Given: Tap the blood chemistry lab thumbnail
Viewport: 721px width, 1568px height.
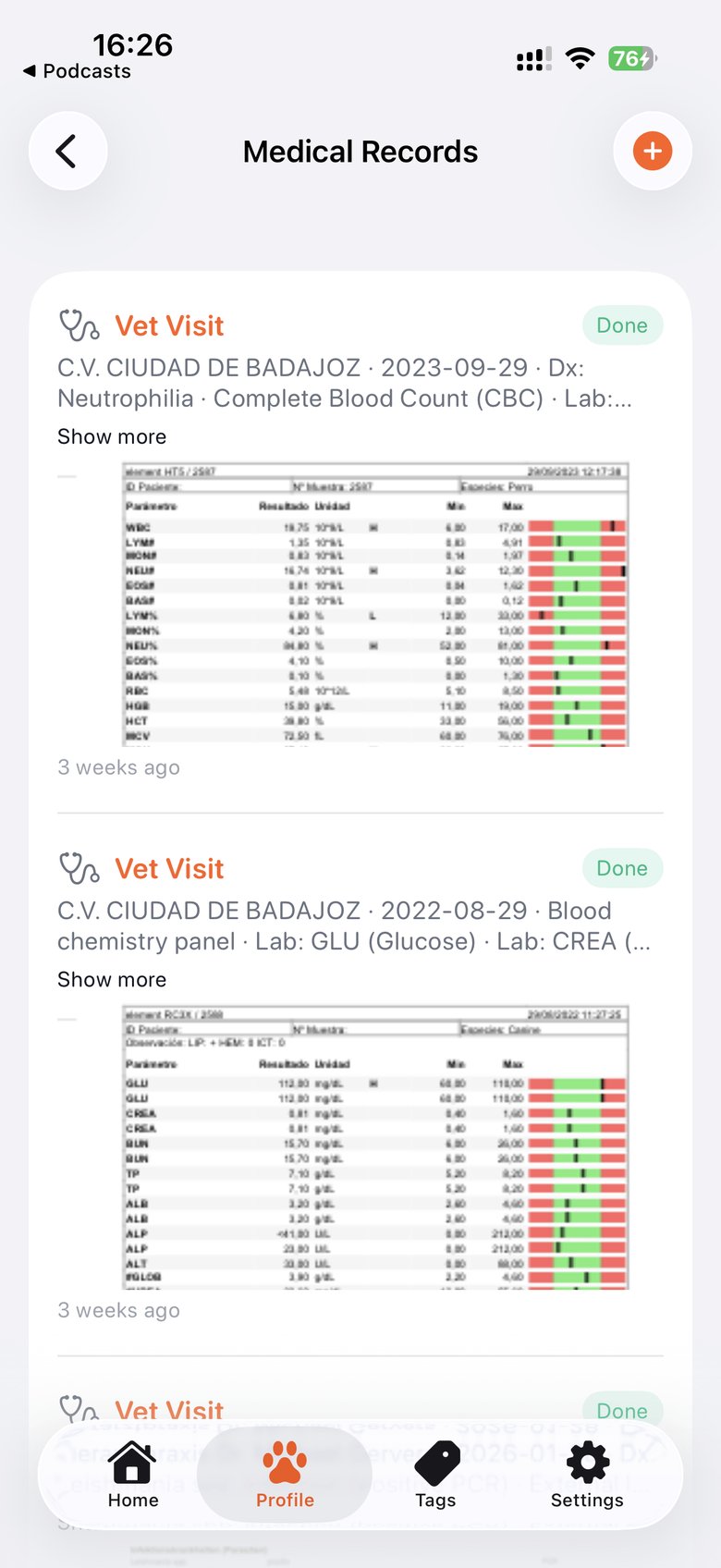Looking at the screenshot, I should (374, 1146).
